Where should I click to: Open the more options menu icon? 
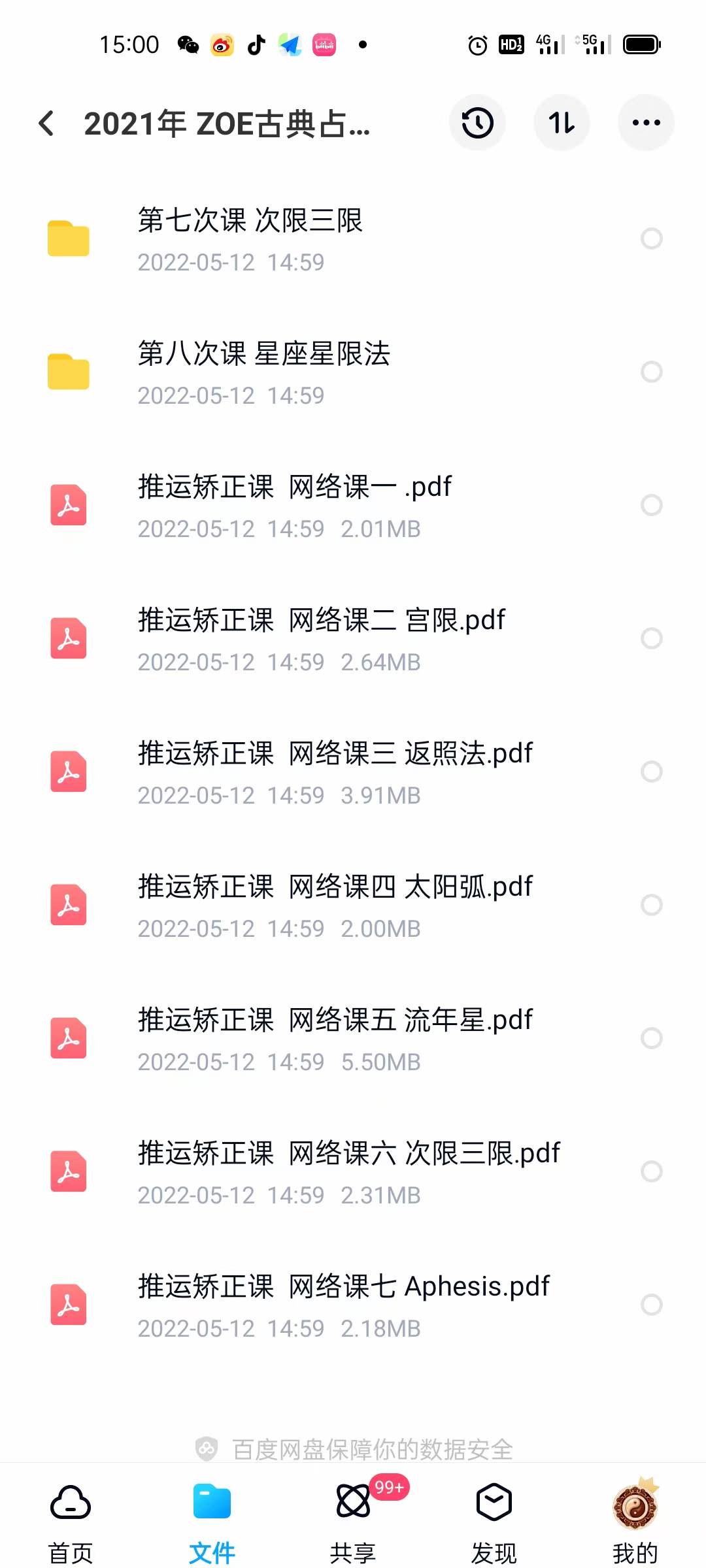(646, 123)
